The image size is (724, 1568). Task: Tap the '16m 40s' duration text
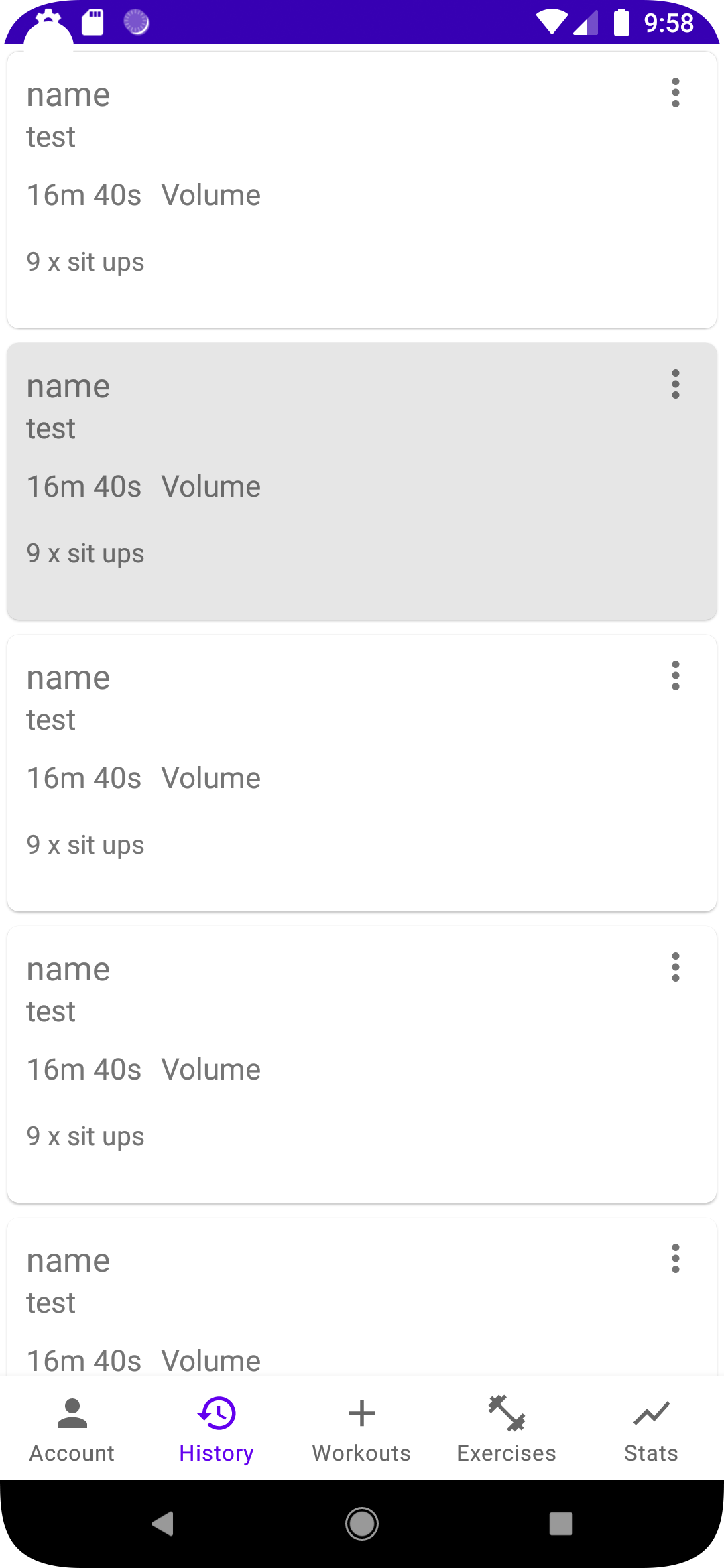tap(84, 194)
